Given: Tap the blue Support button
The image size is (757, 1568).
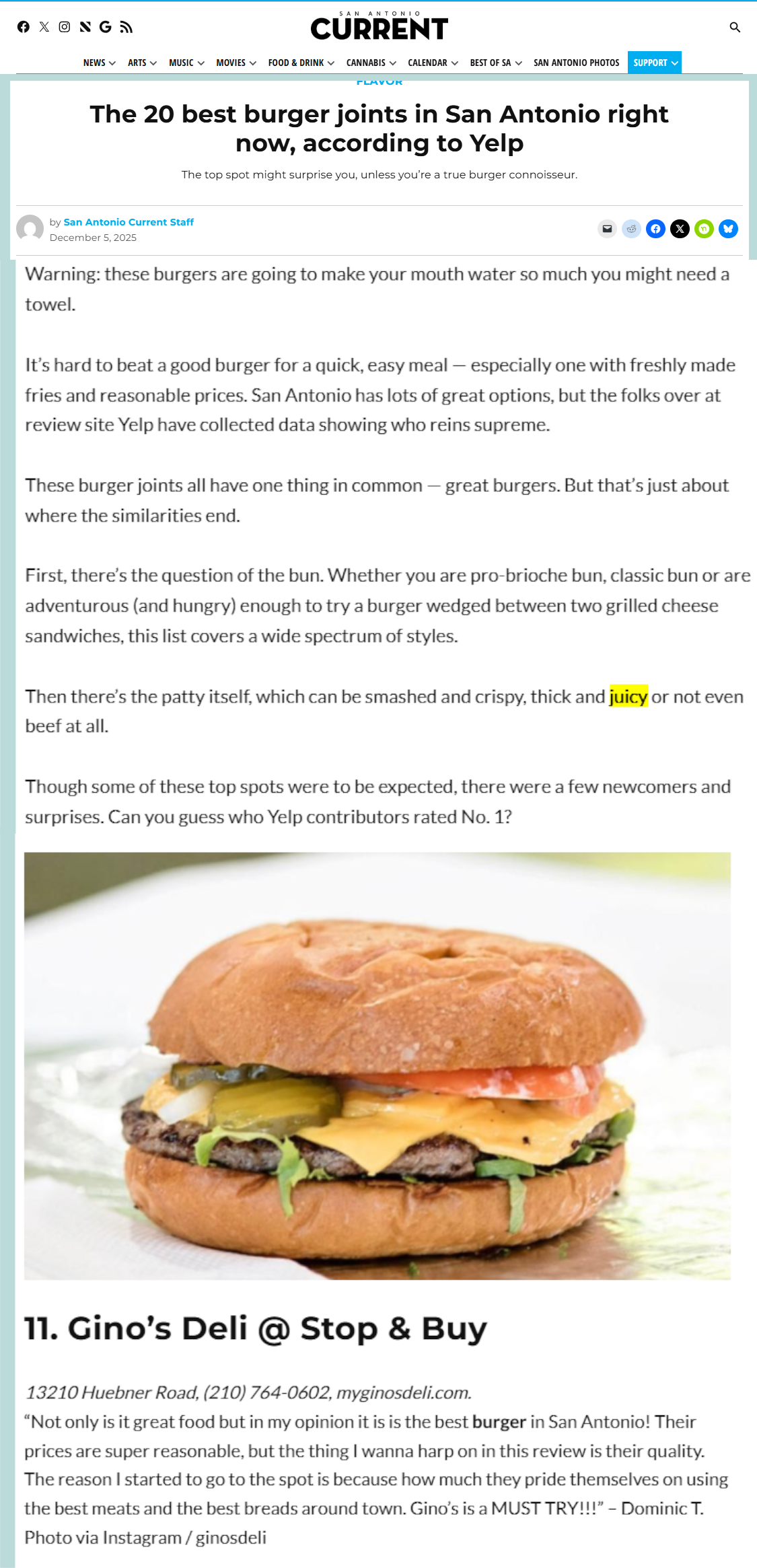Looking at the screenshot, I should (655, 63).
